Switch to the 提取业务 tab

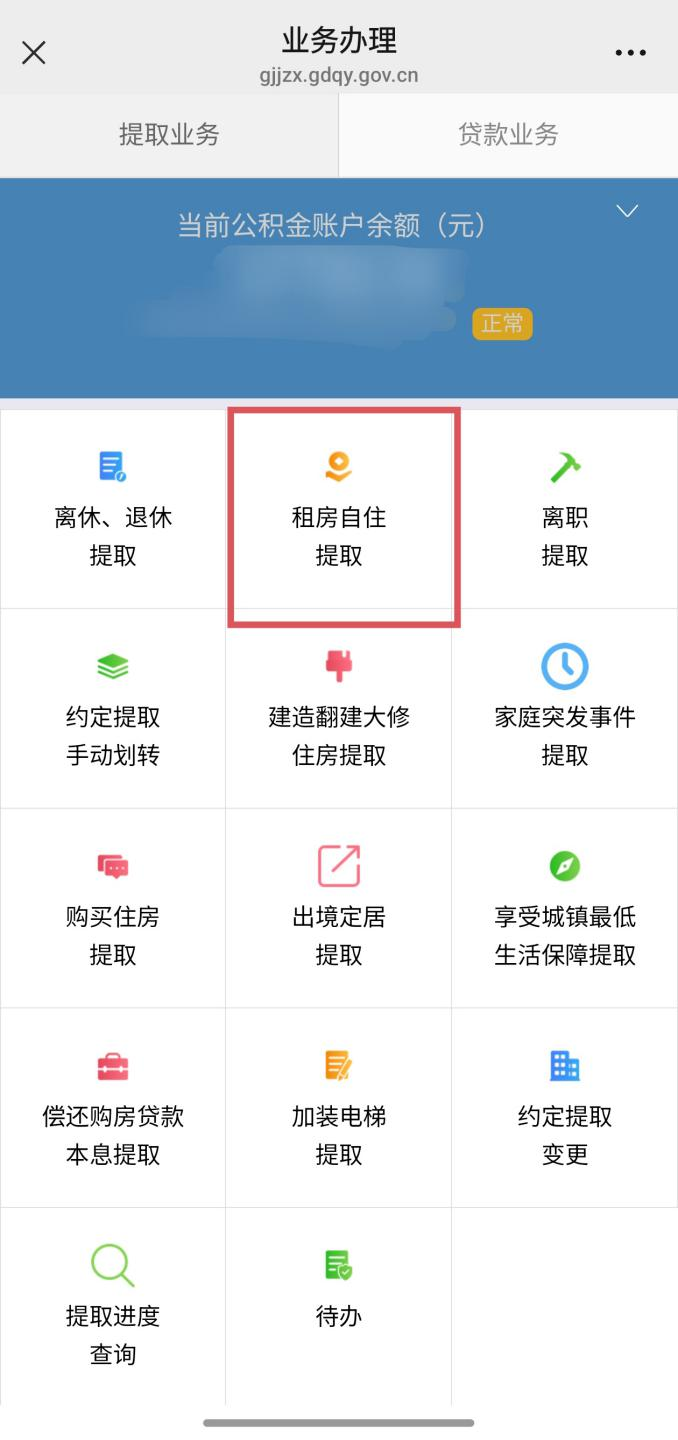(169, 135)
